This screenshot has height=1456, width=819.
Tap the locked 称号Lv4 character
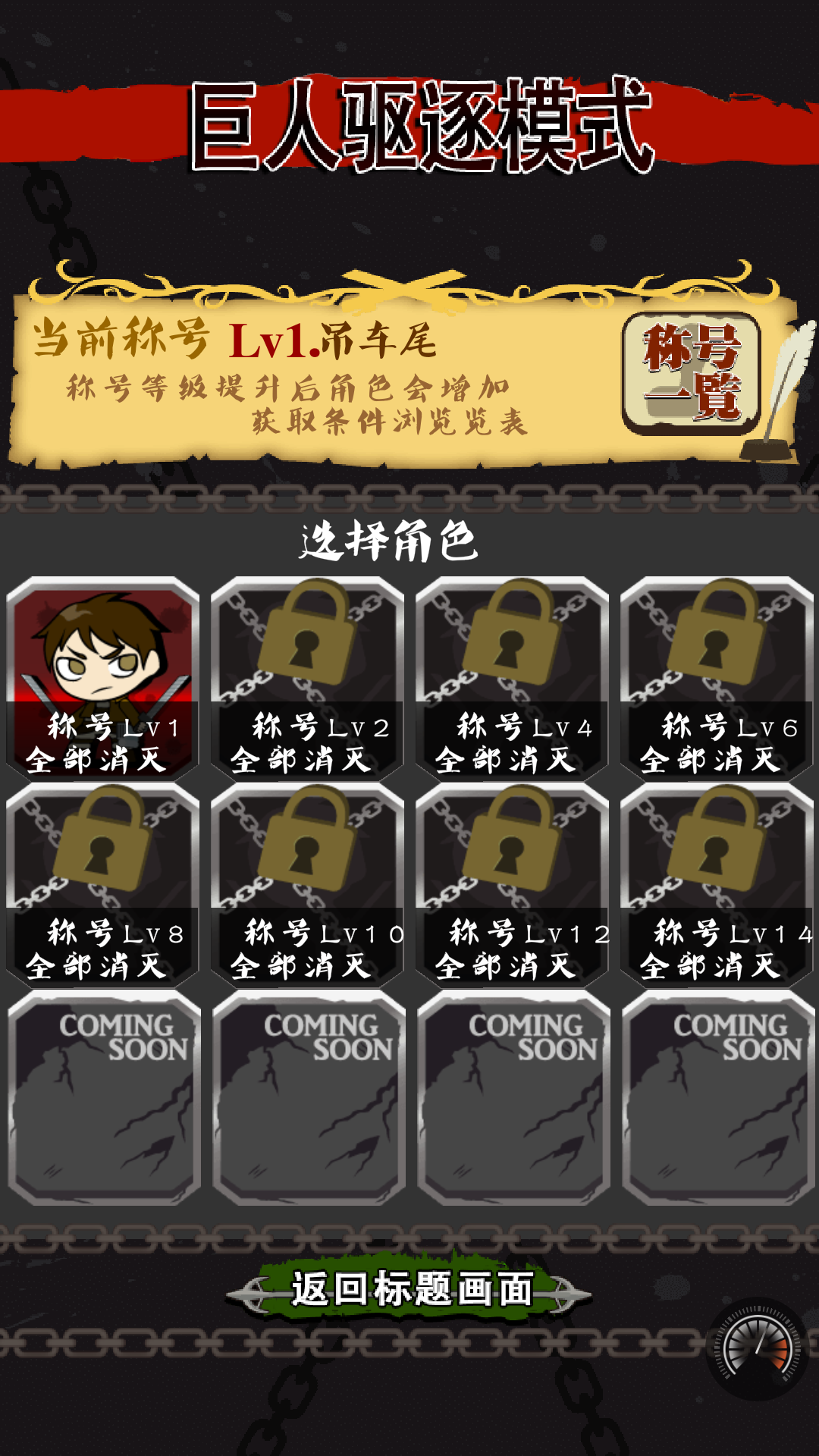click(x=513, y=678)
